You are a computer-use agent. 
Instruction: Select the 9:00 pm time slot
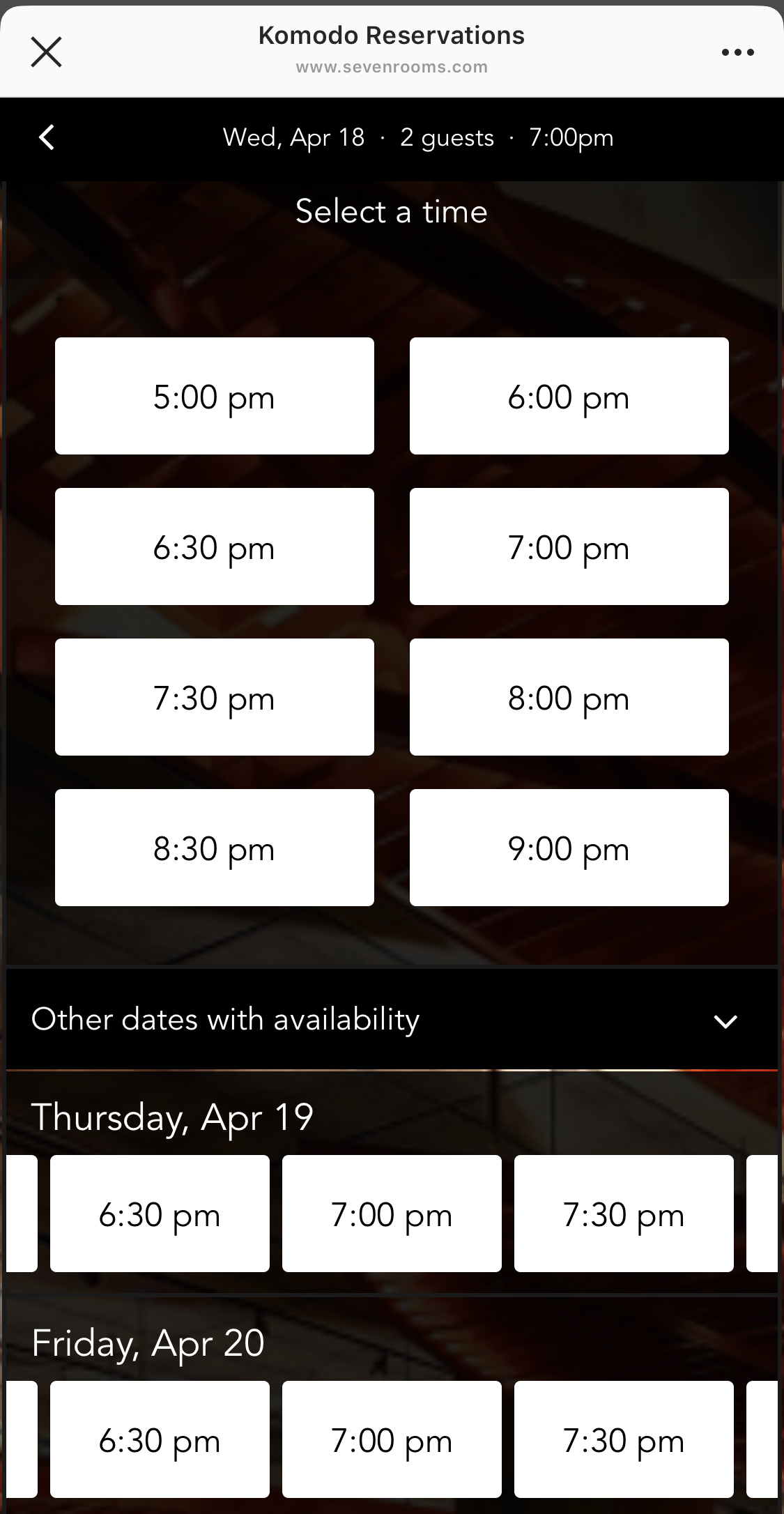569,848
